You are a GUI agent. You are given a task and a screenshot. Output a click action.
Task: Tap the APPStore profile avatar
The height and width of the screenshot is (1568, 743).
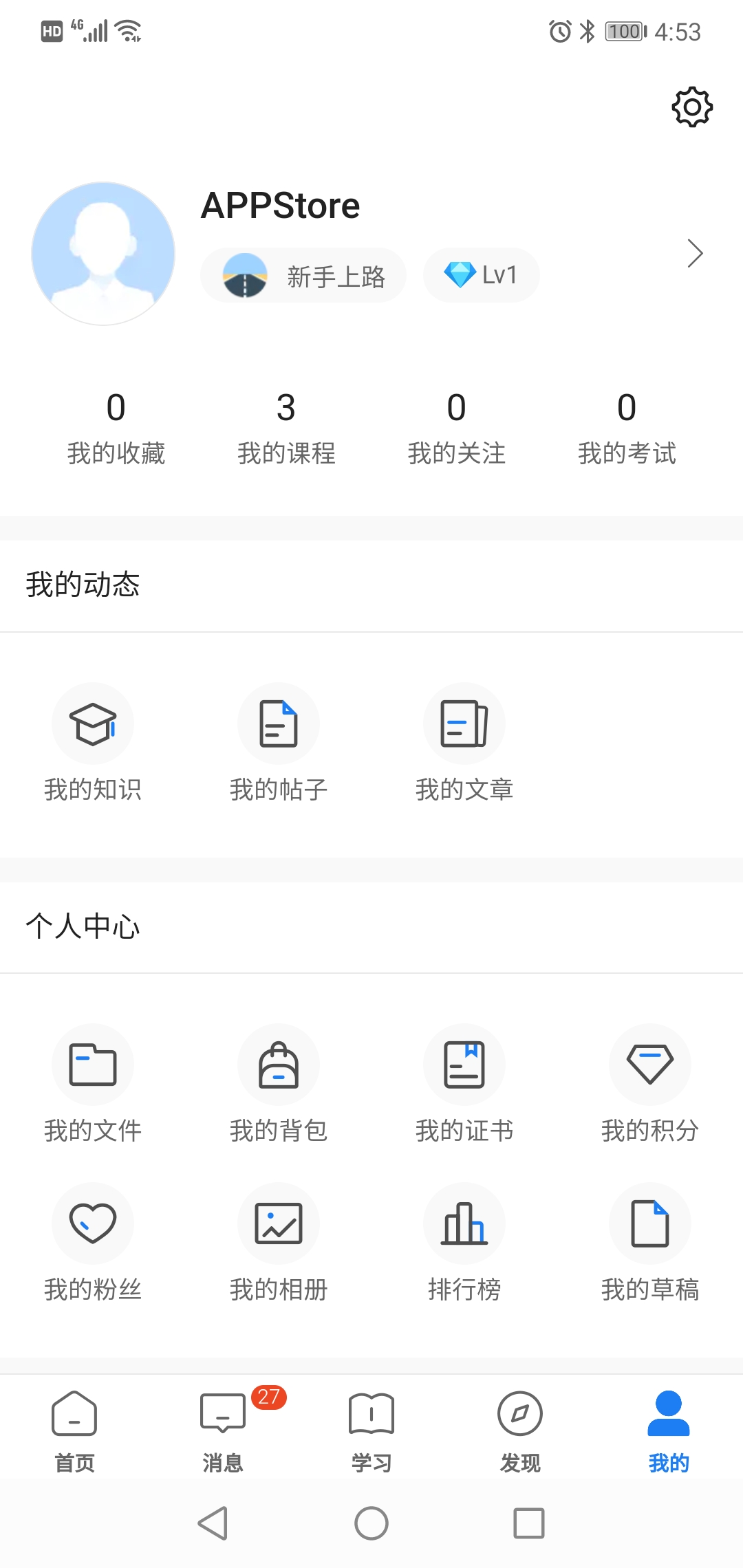[x=103, y=253]
